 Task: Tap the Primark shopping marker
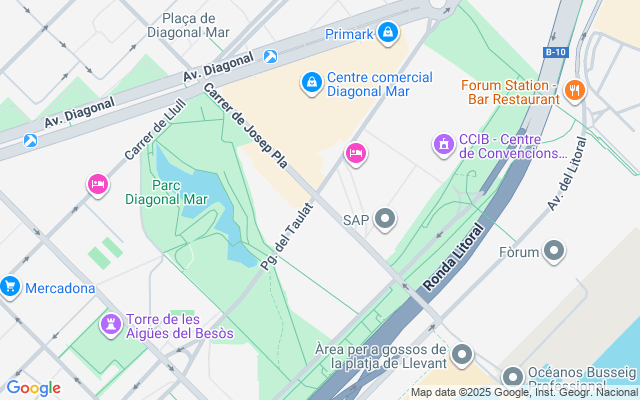pos(388,34)
